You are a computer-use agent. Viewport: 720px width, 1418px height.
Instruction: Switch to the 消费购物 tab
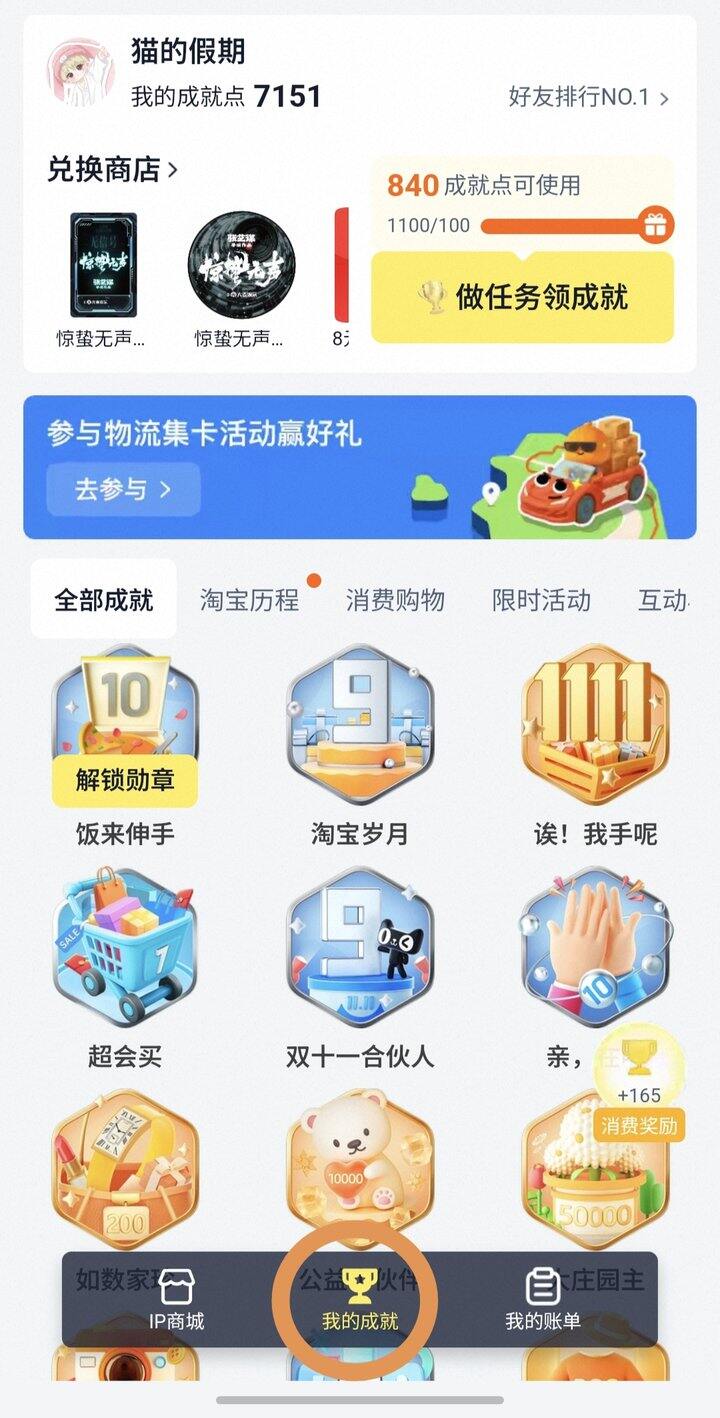pos(395,600)
